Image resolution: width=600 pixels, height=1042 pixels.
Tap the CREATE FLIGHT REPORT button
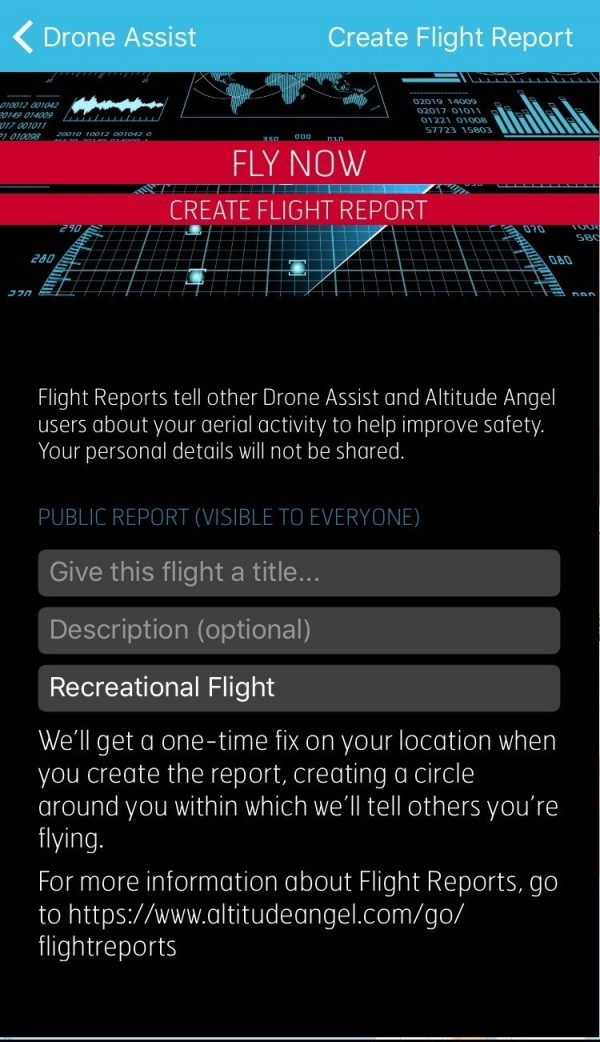(299, 210)
